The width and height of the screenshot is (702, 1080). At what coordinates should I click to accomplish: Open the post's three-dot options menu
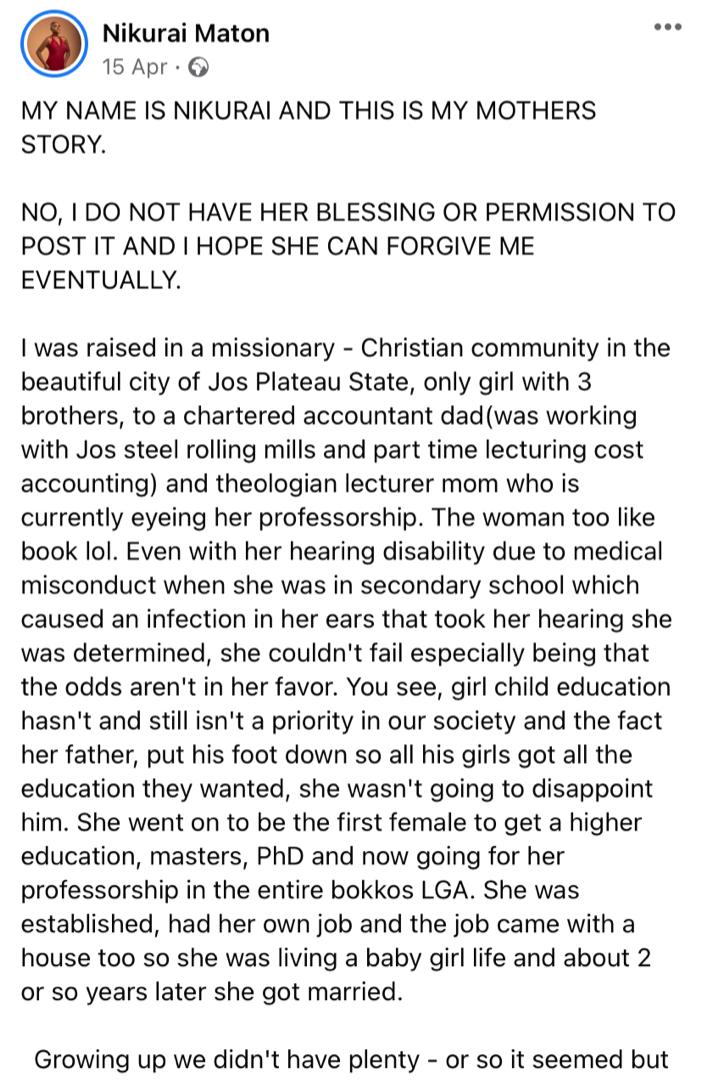[x=666, y=28]
